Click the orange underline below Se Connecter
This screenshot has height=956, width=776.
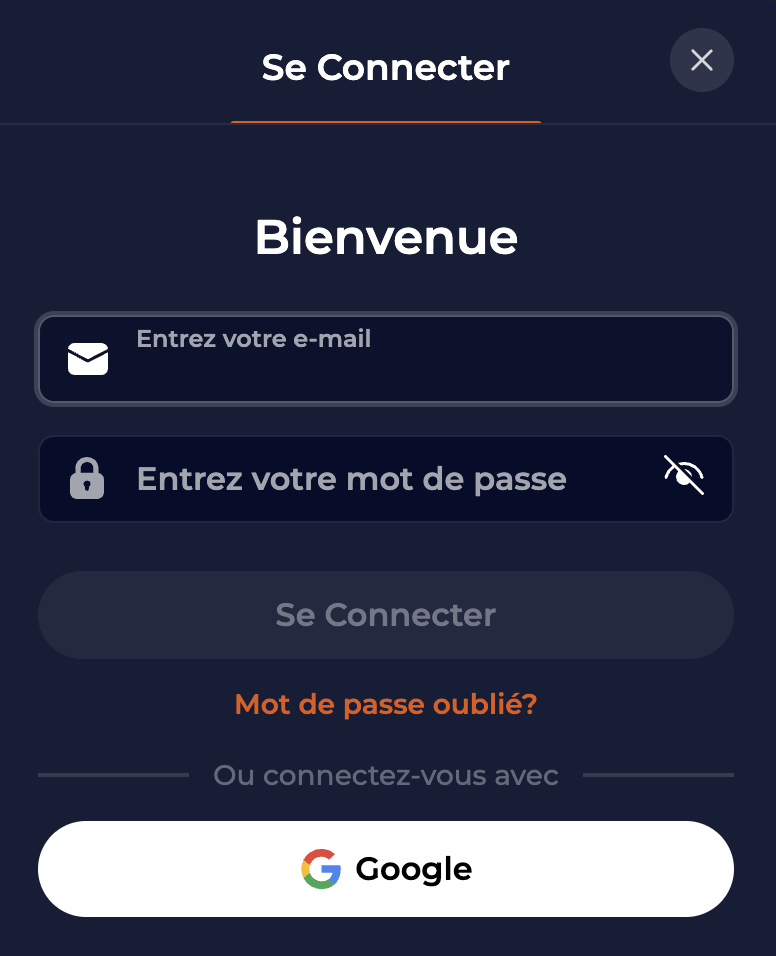tap(385, 123)
